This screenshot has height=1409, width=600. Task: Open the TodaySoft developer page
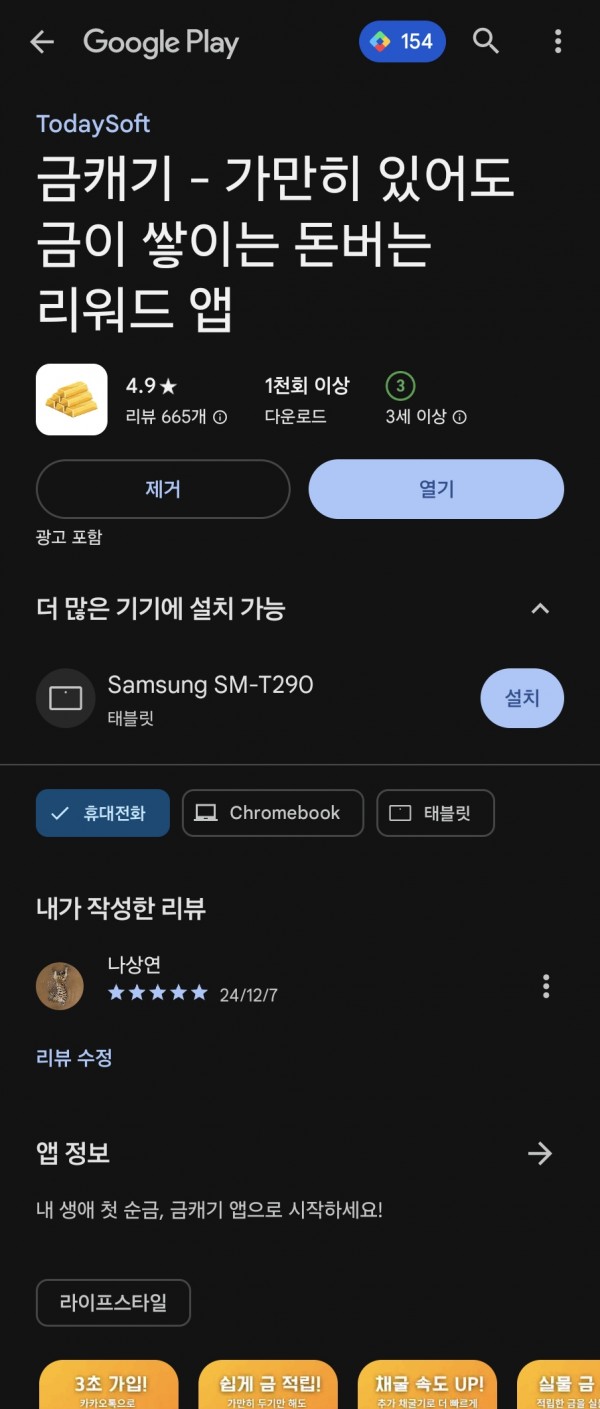coord(93,124)
